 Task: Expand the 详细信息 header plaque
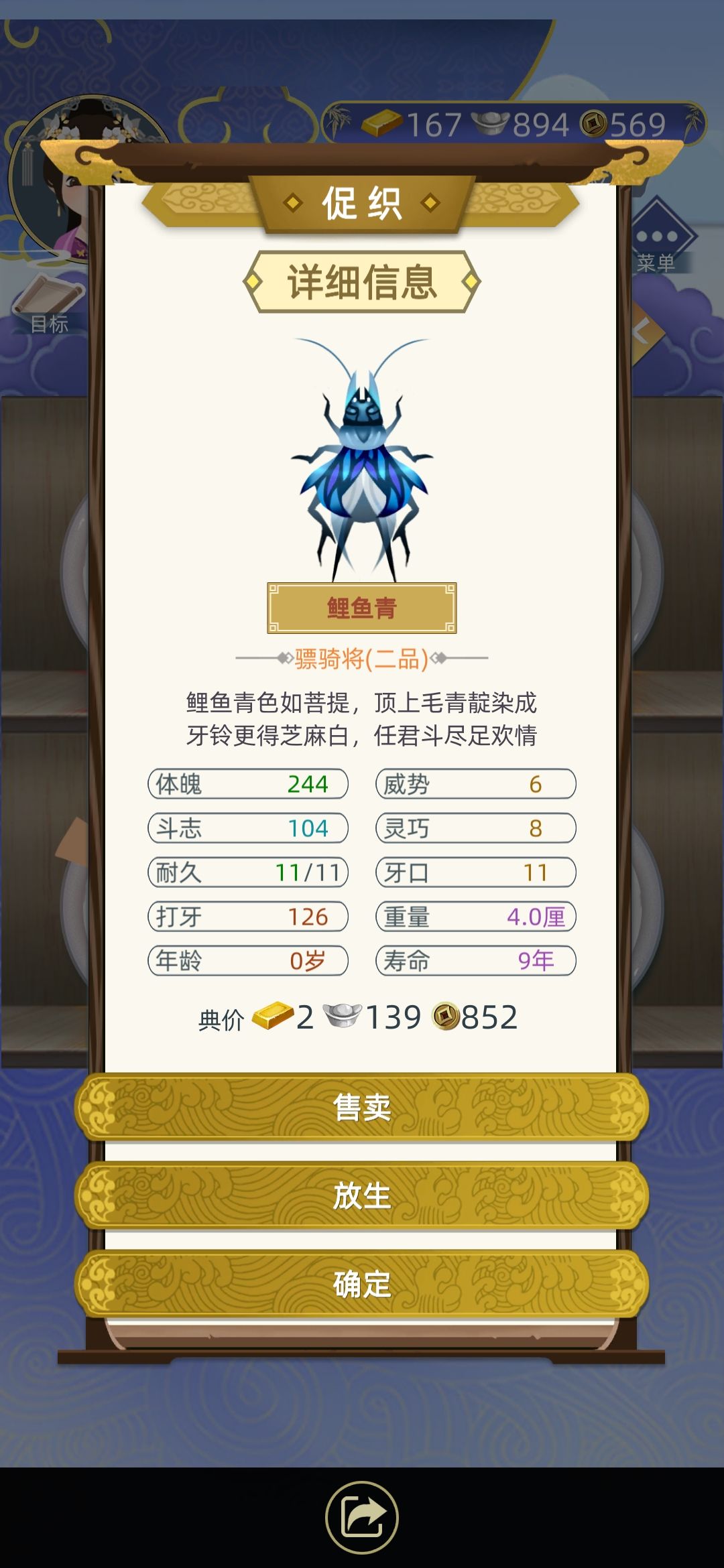[x=362, y=281]
